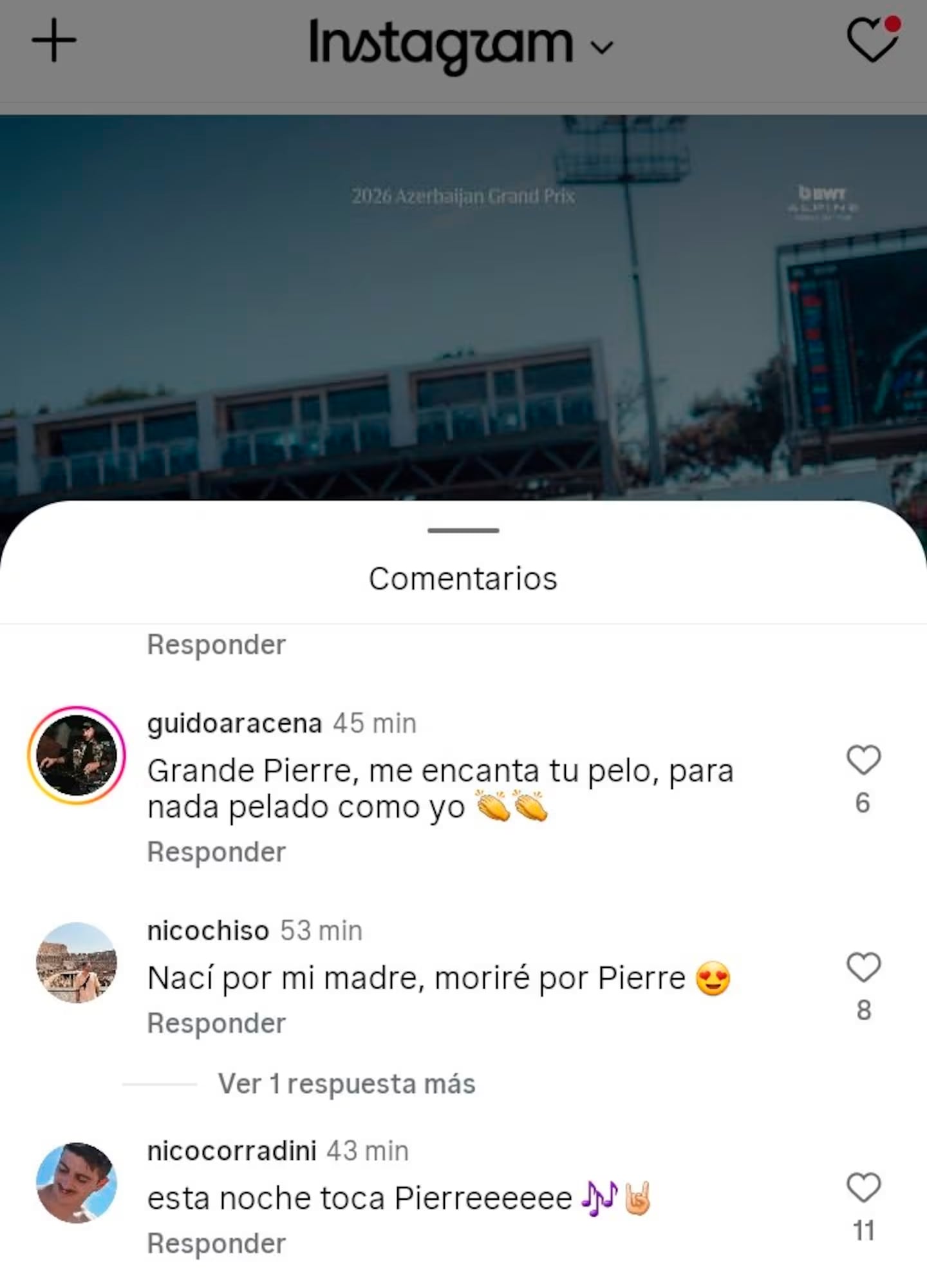The height and width of the screenshot is (1288, 927).
Task: Like nicocorradini's comment
Action: [x=863, y=1188]
